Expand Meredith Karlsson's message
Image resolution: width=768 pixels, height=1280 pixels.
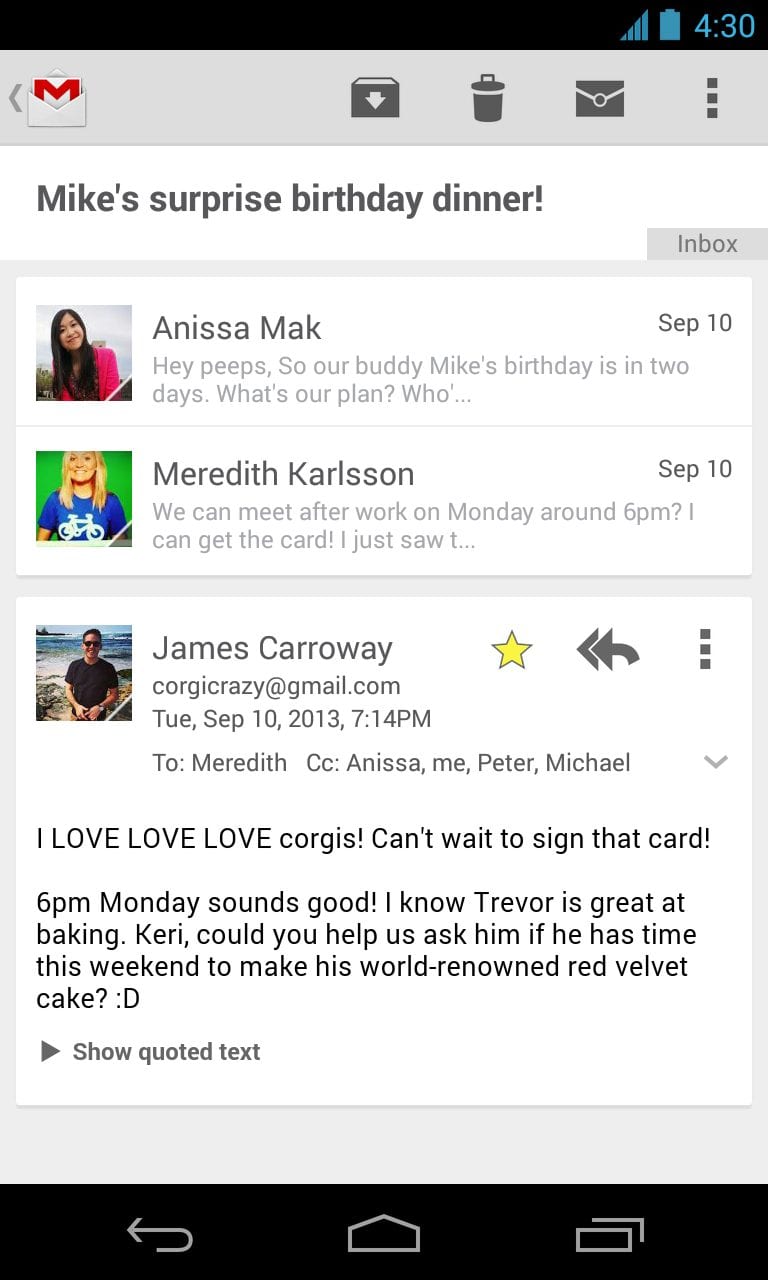384,500
